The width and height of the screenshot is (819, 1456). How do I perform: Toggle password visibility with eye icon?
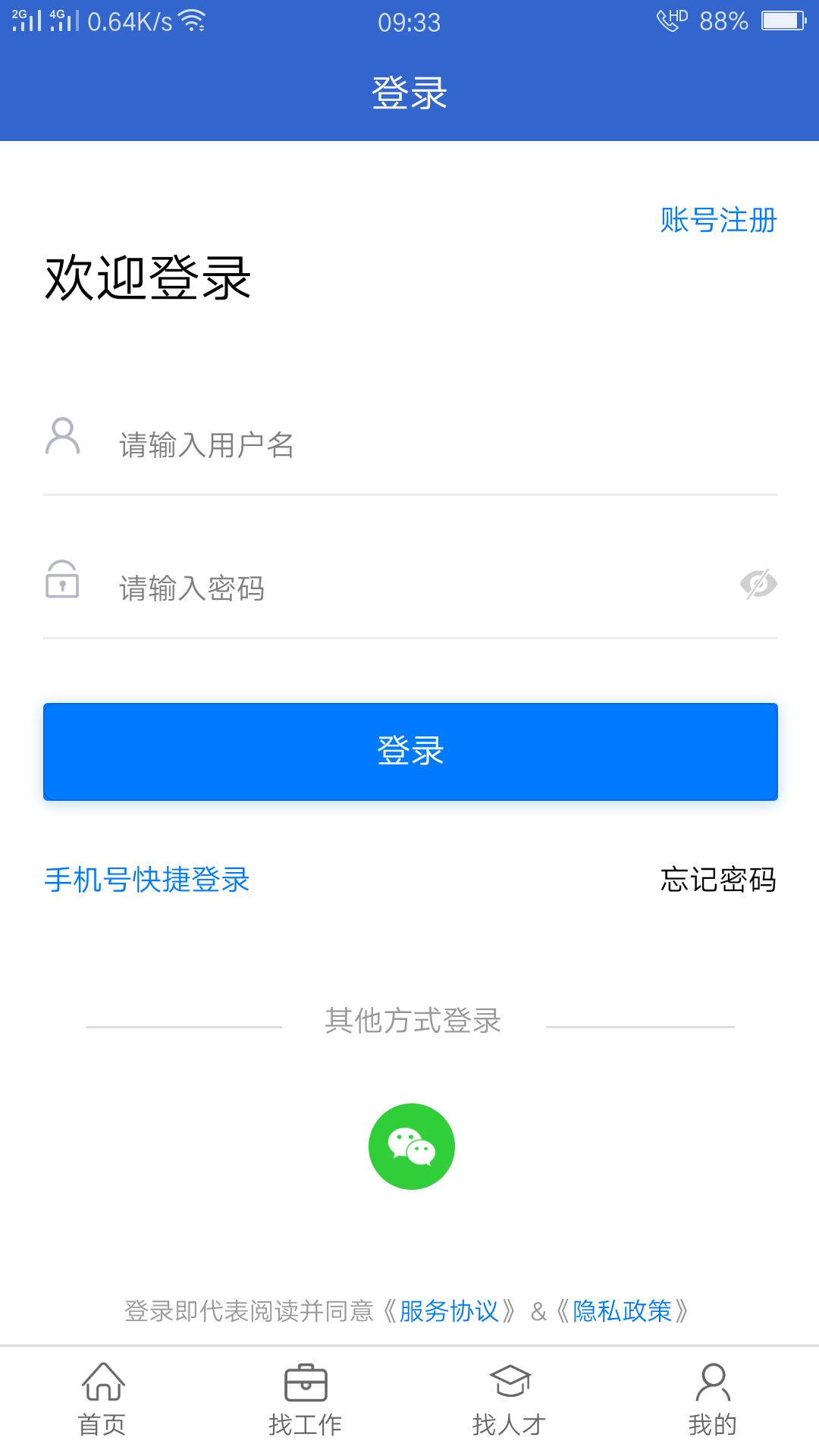(761, 584)
